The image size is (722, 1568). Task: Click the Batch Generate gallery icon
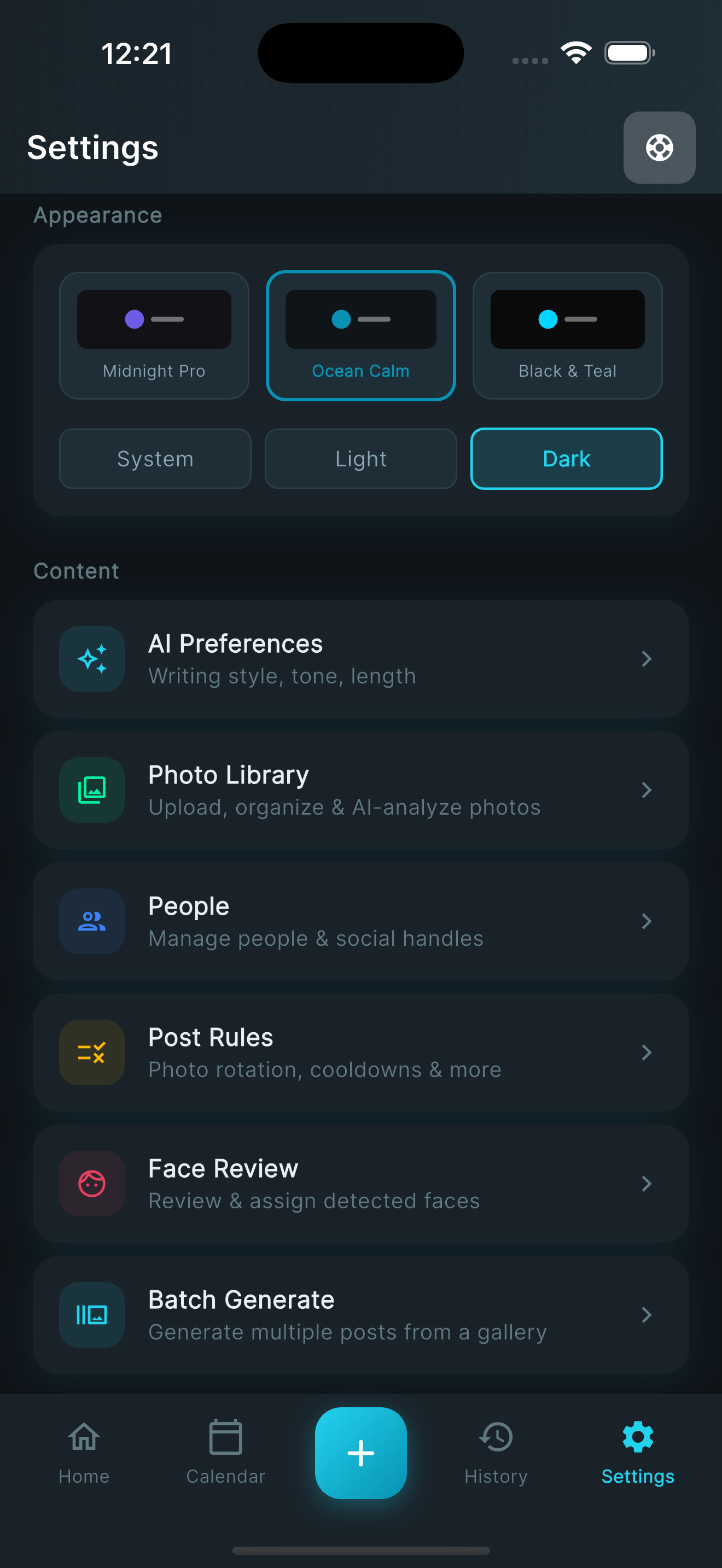coord(91,1315)
